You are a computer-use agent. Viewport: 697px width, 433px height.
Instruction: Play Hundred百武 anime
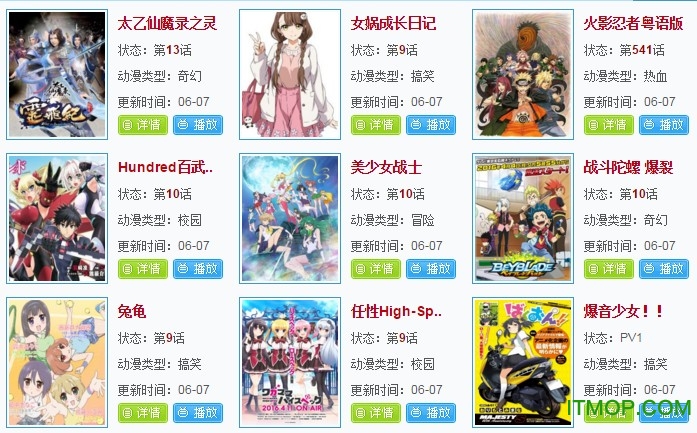tap(198, 269)
